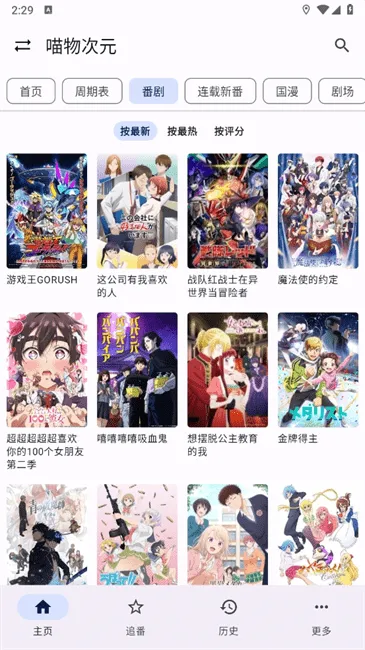Switch to the 历史 tab
This screenshot has height=650, width=365.
(229, 616)
